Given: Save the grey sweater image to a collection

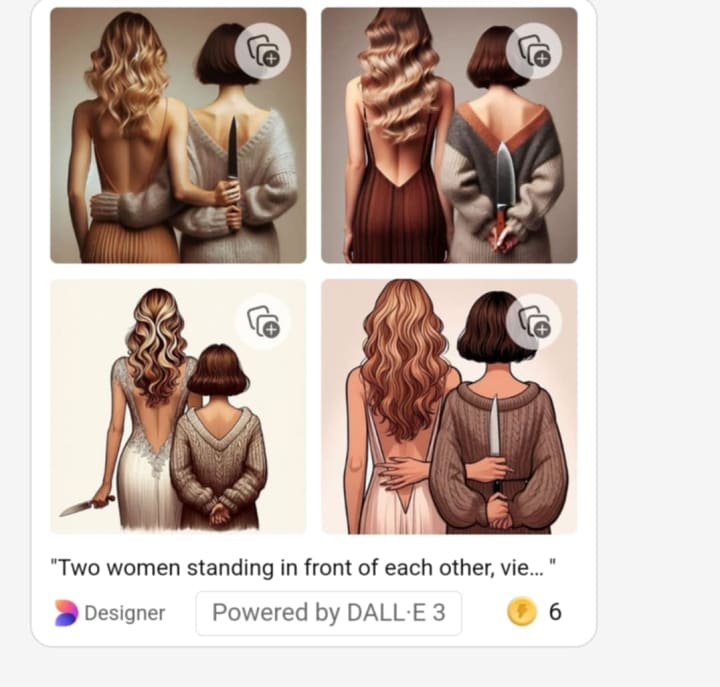Looking at the screenshot, I should [264, 51].
